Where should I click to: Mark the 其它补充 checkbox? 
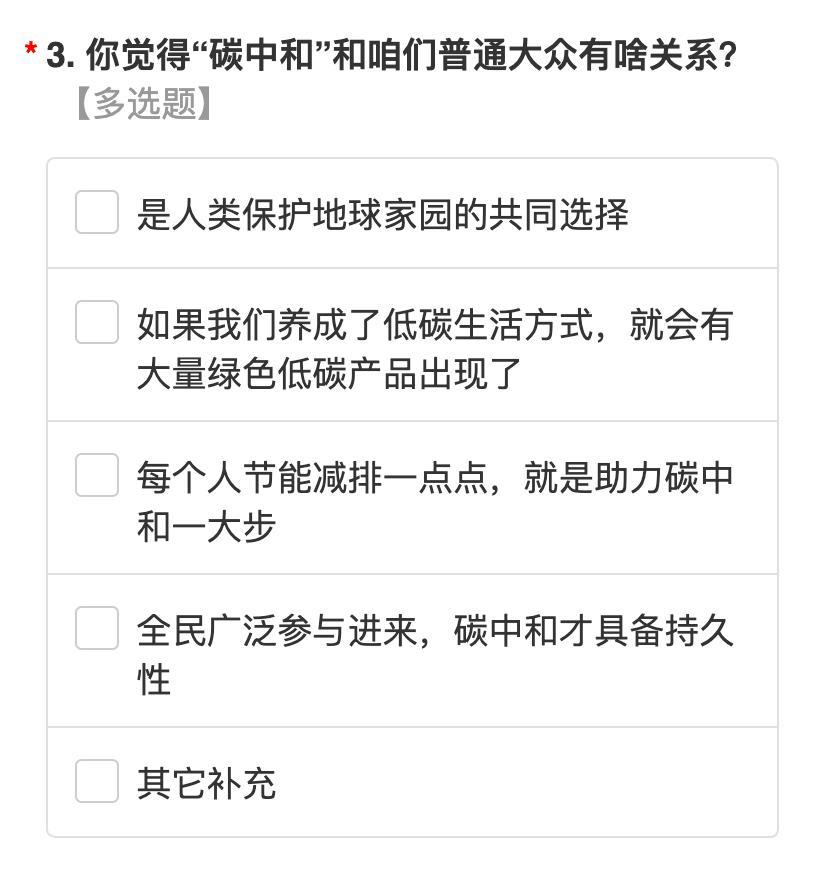(97, 781)
